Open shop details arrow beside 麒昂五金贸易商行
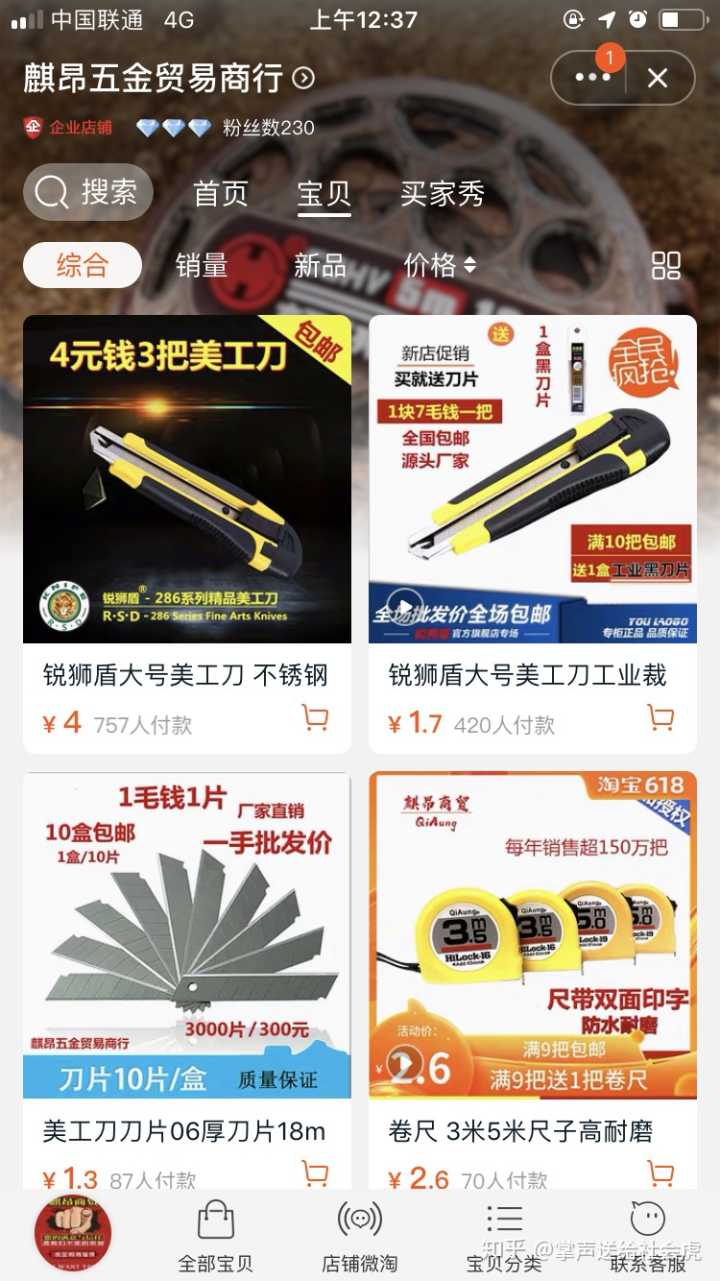This screenshot has height=1281, width=720. (x=303, y=78)
